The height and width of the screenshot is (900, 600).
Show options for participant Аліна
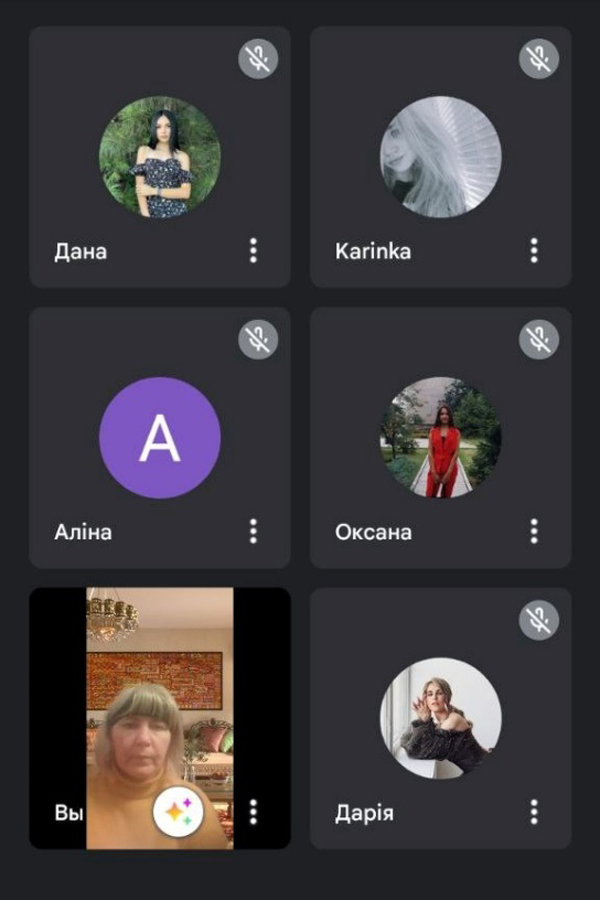[x=253, y=531]
